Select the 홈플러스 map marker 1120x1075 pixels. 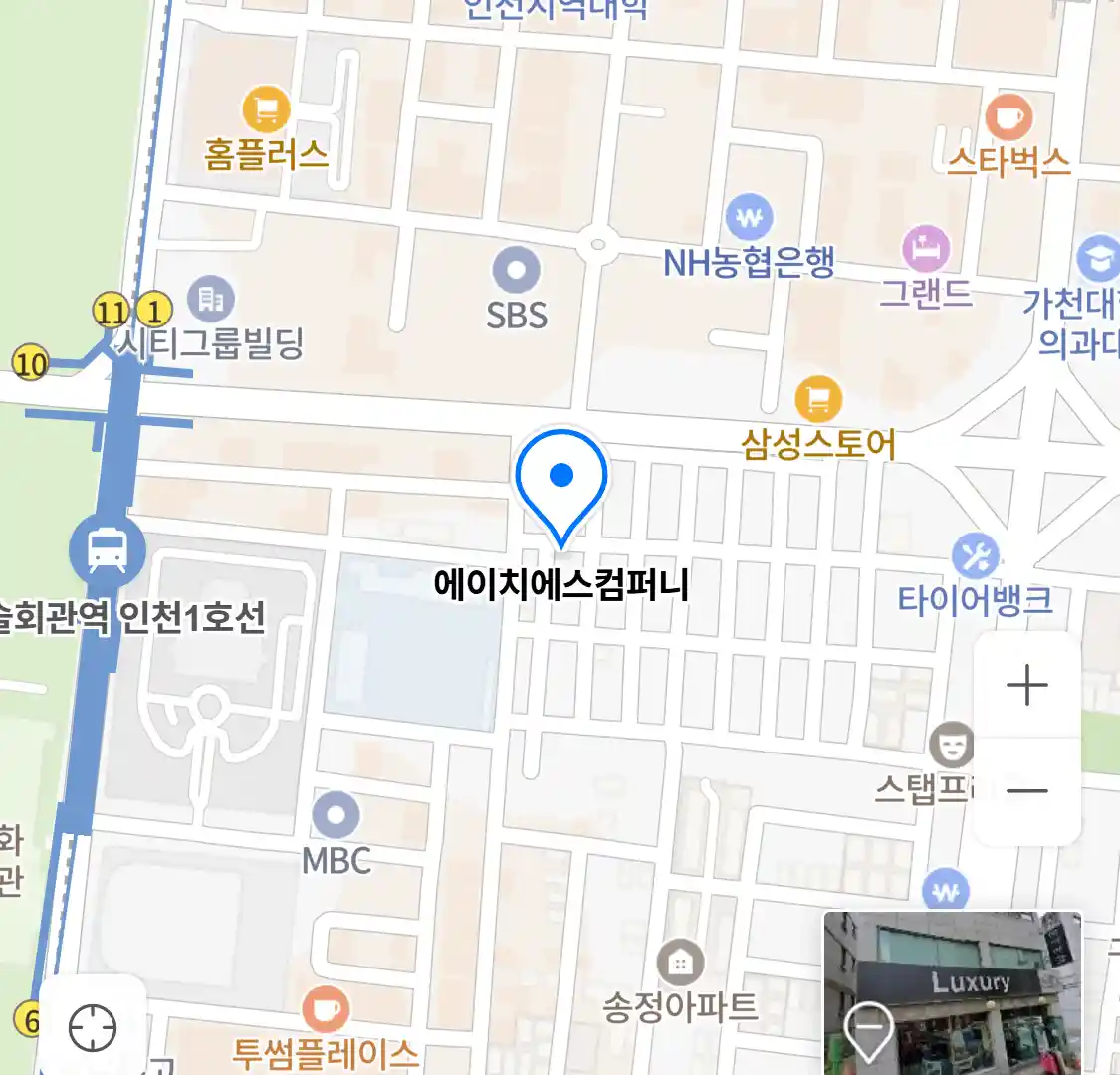[266, 109]
